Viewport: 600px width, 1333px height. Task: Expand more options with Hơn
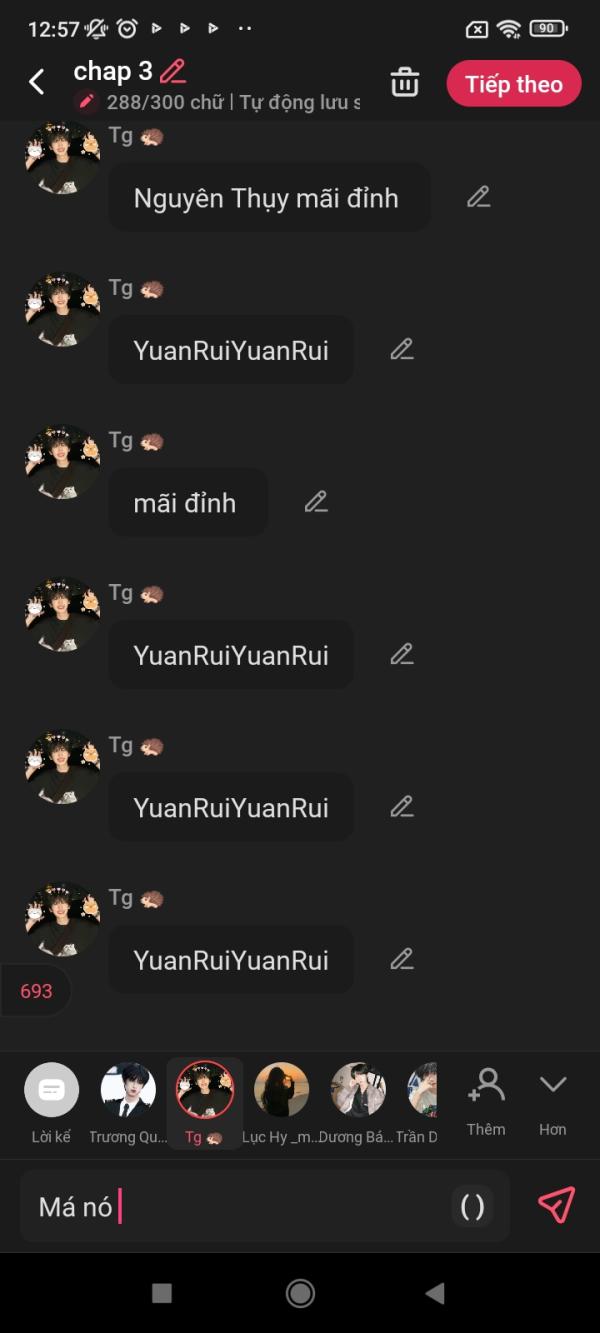552,1099
